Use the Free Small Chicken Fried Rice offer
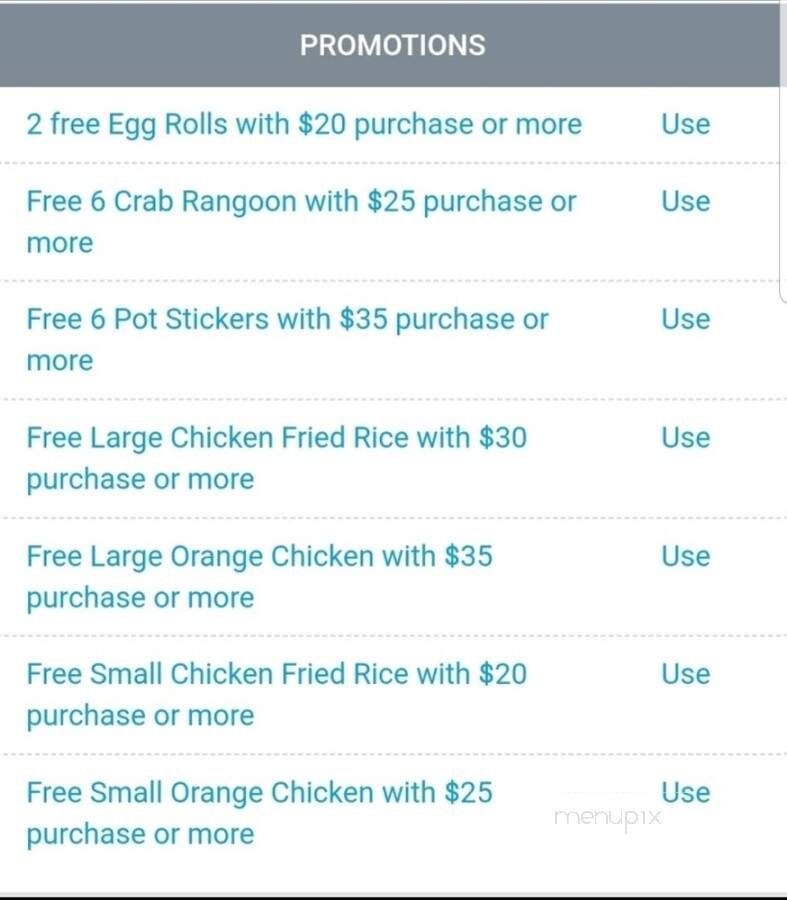787x900 pixels. (685, 674)
